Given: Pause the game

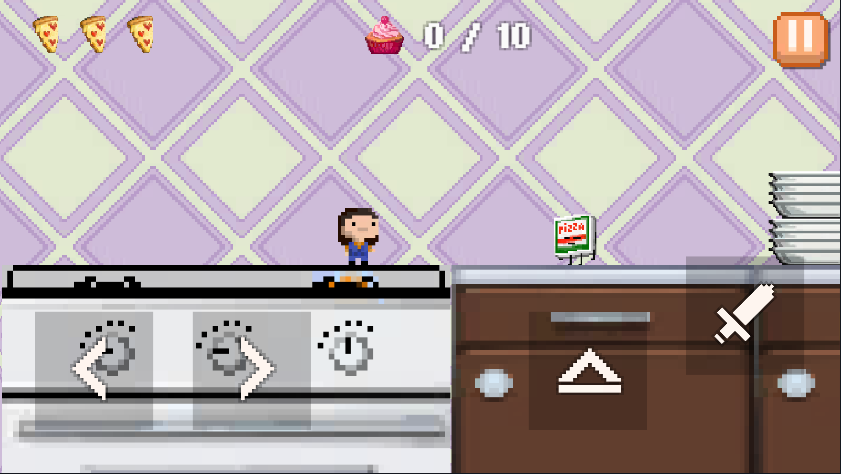Looking at the screenshot, I should 800,39.
